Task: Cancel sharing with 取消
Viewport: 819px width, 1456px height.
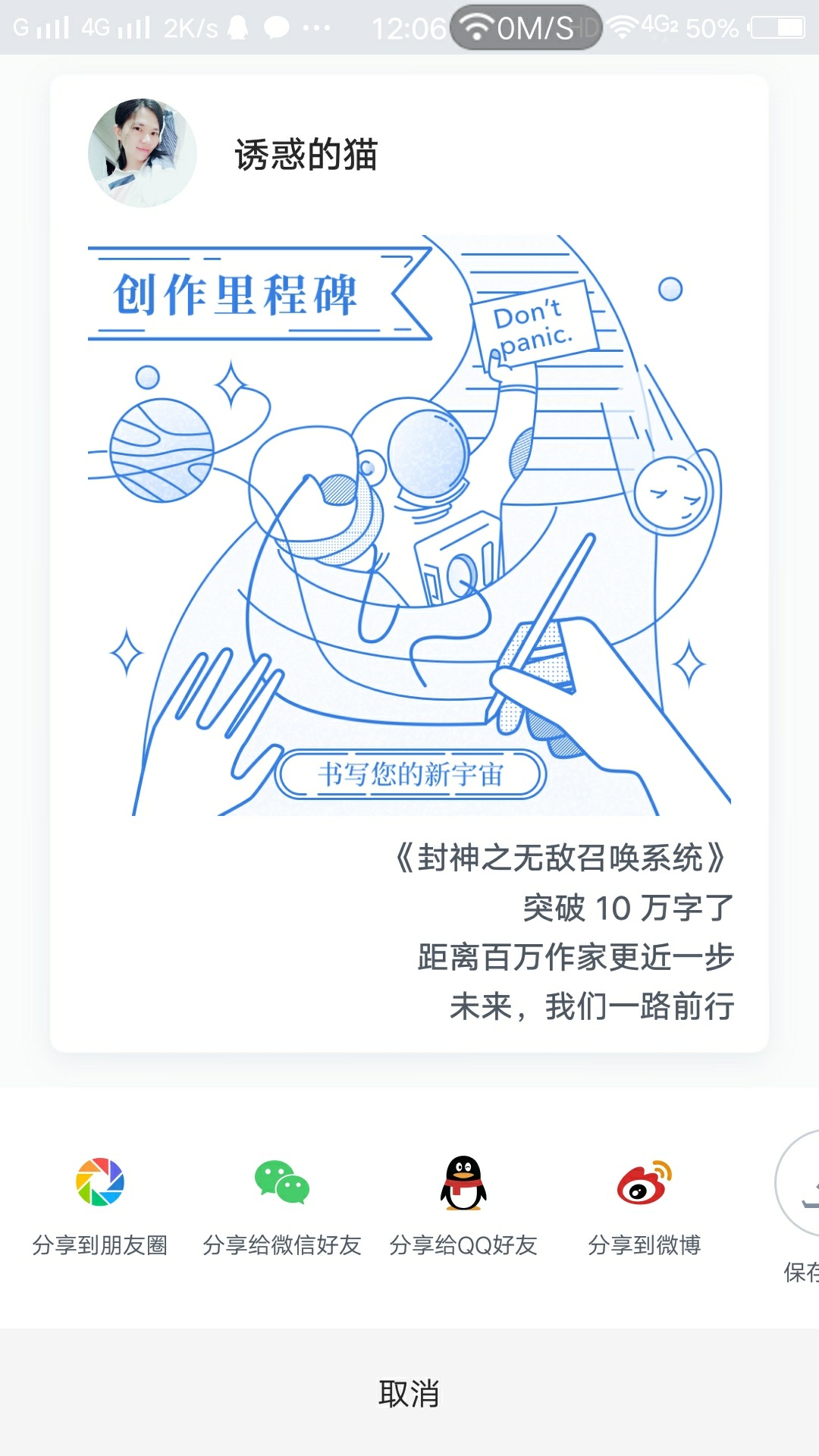Action: 409,1393
